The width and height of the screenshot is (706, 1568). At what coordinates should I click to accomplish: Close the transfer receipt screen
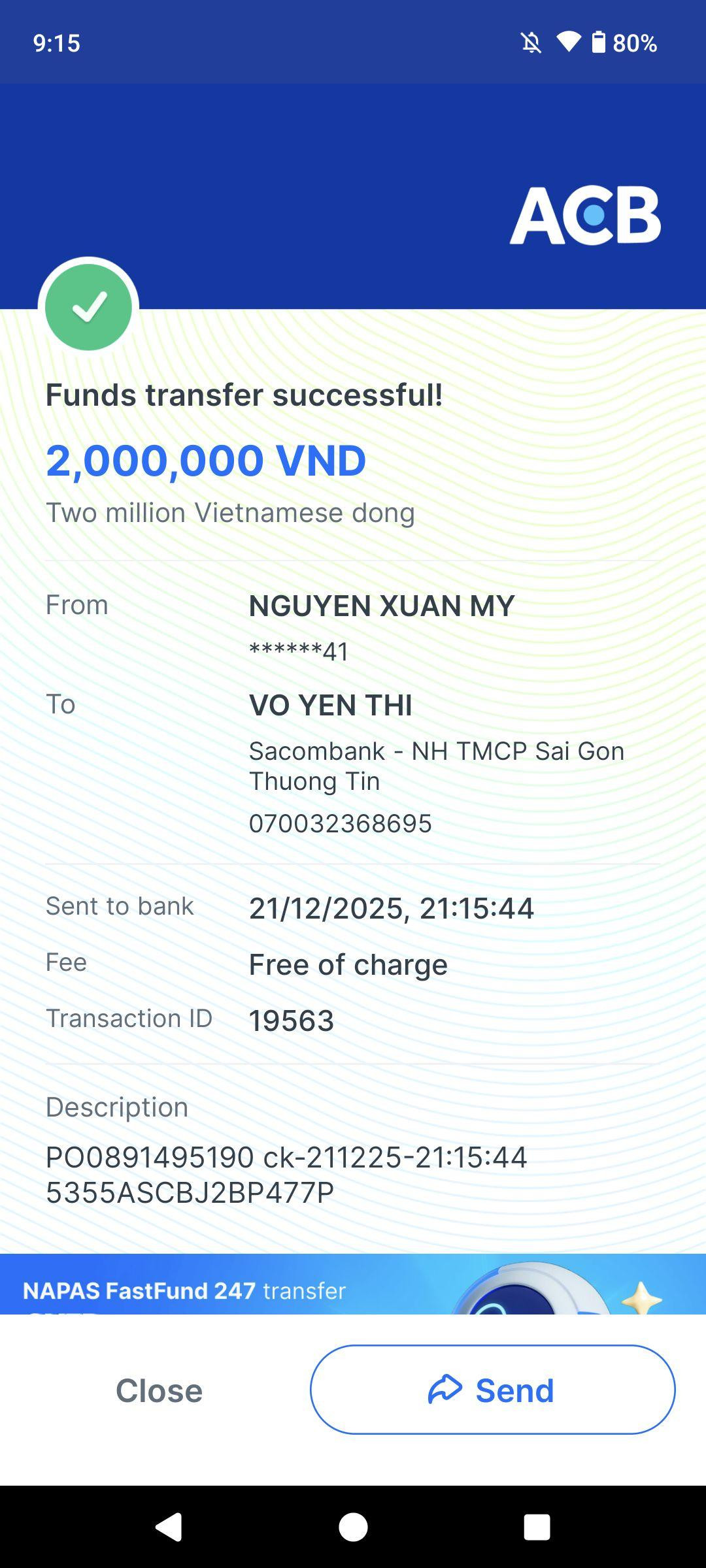(159, 1390)
